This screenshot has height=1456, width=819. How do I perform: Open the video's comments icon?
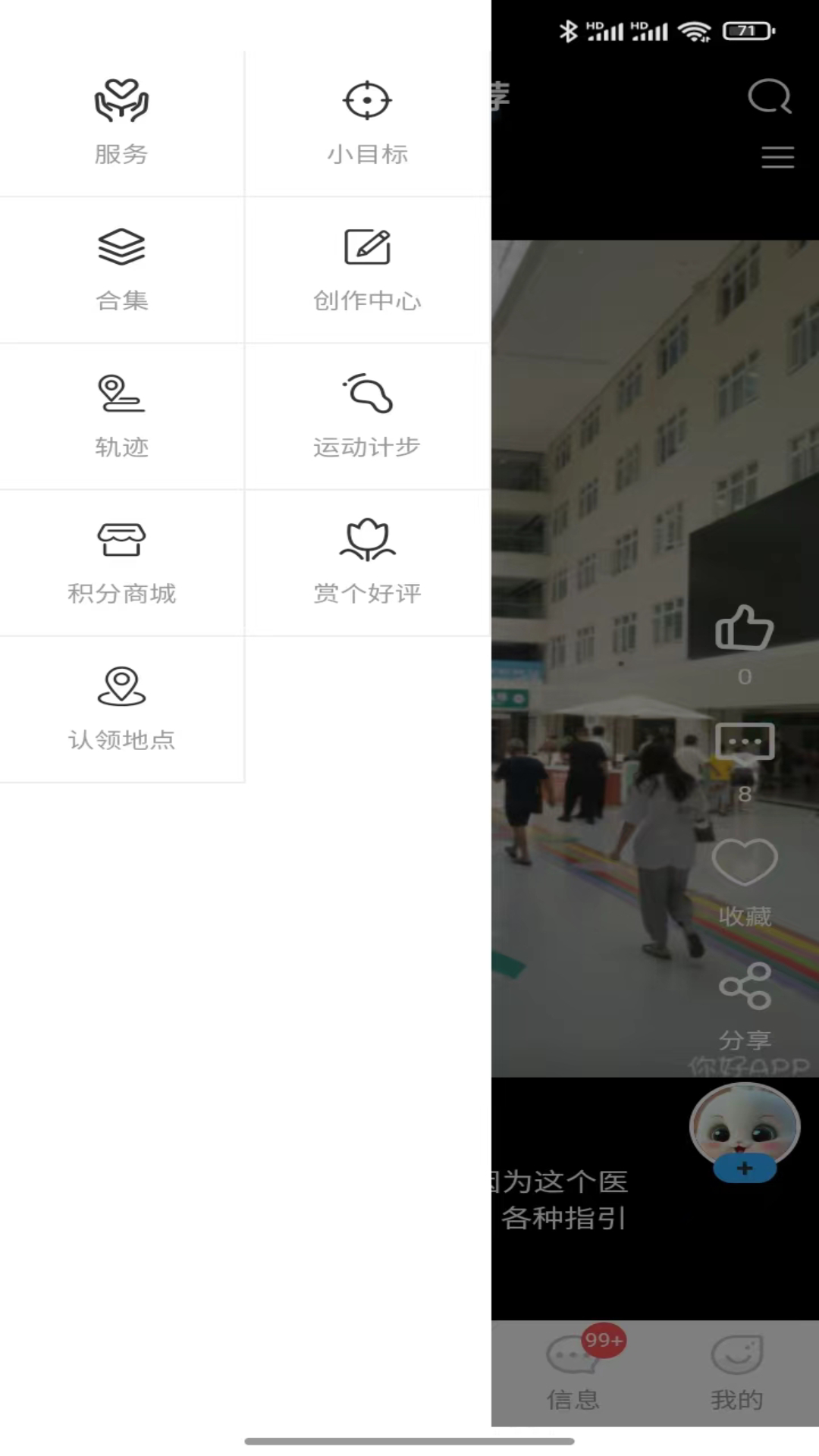[745, 742]
